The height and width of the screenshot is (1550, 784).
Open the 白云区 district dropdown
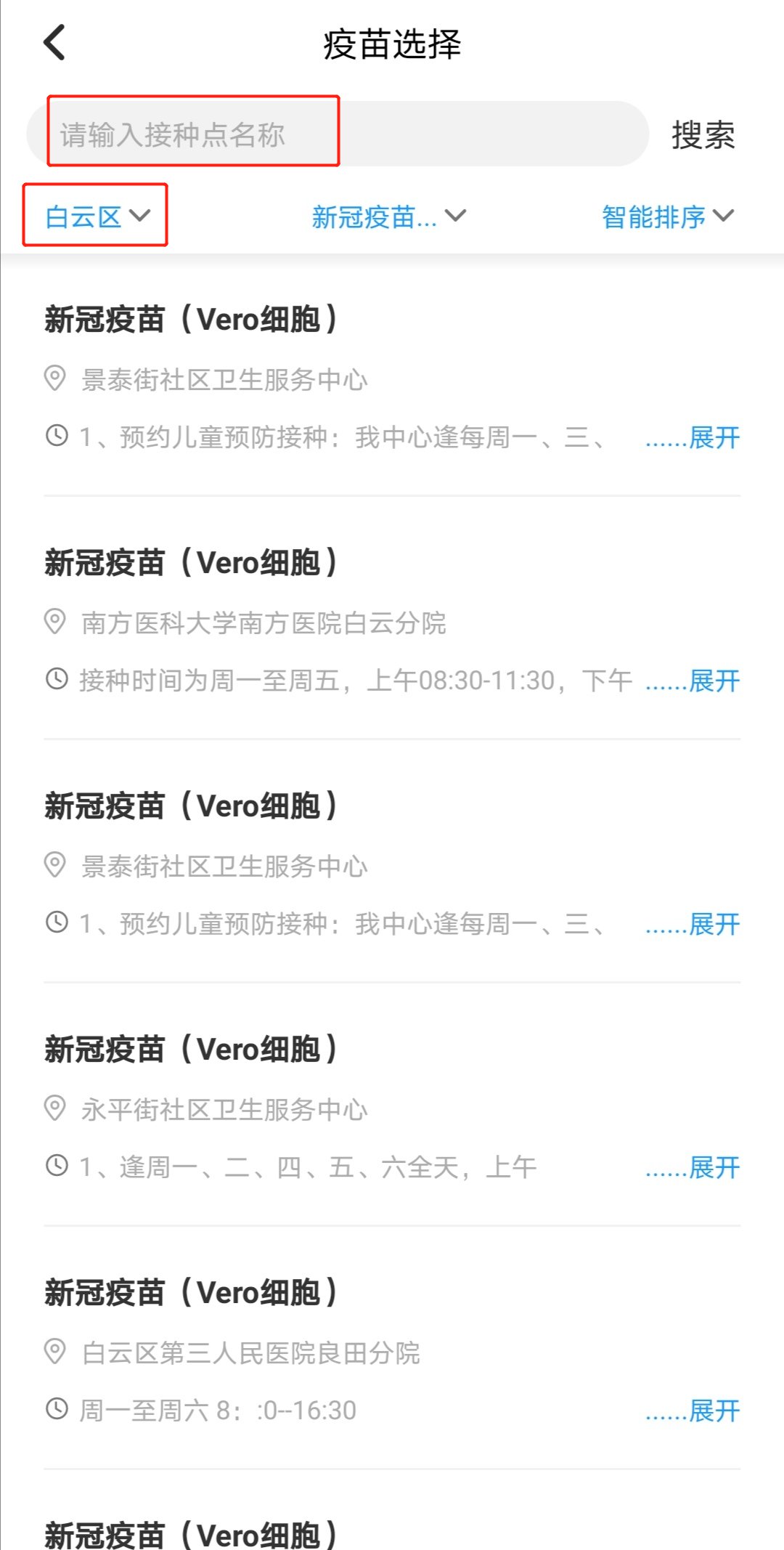[97, 216]
